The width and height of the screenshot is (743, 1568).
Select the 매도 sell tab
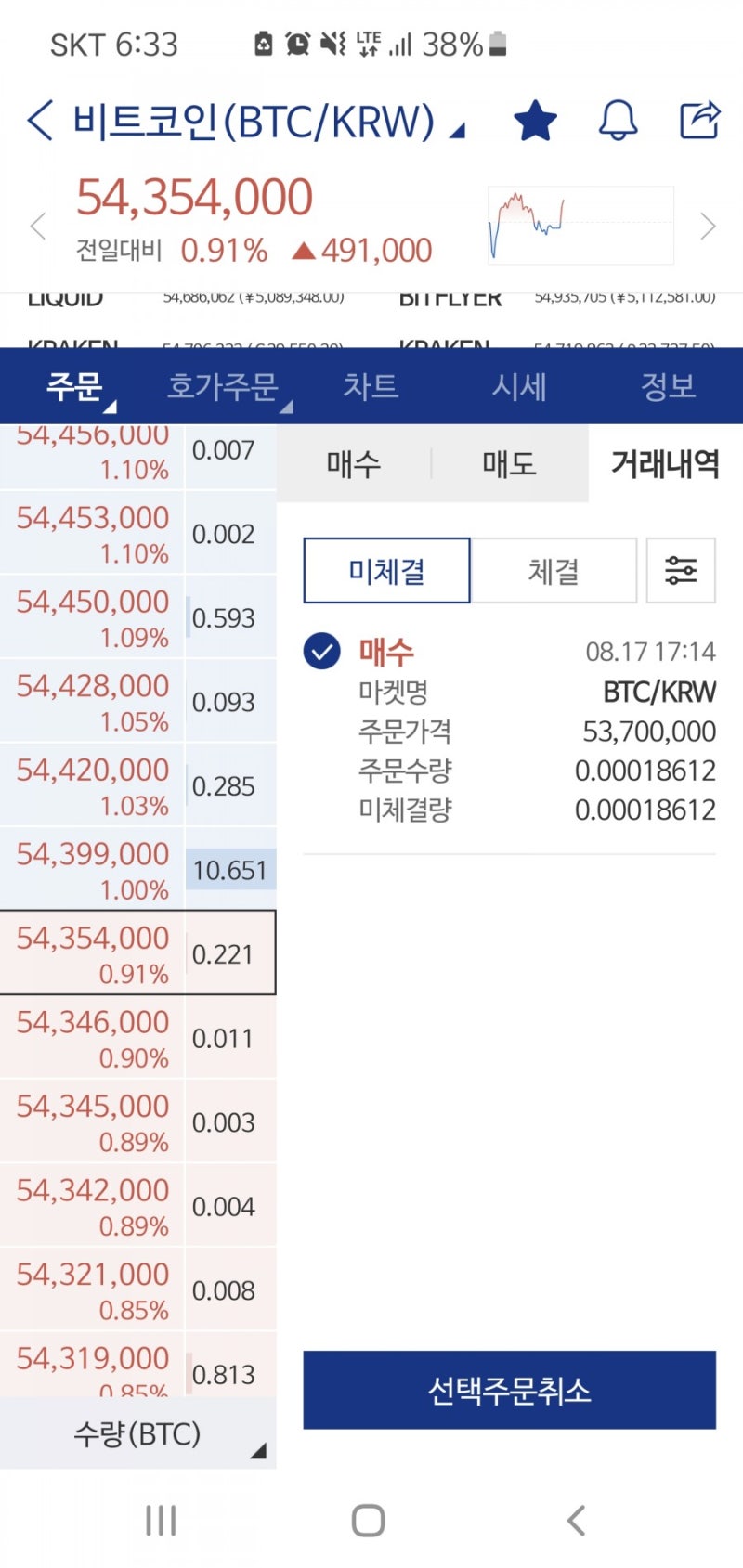[x=510, y=463]
